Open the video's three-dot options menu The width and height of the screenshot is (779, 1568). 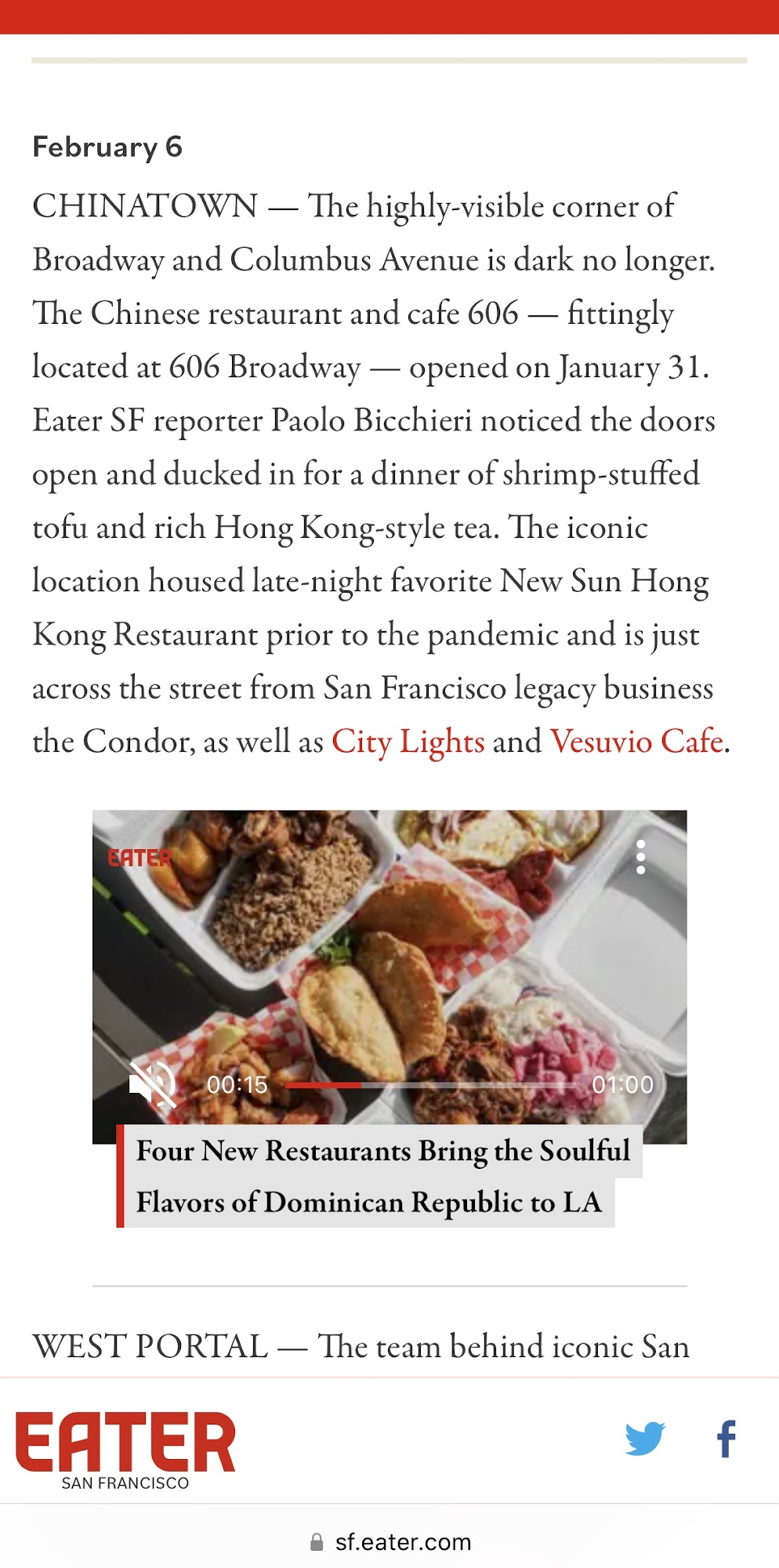(640, 857)
